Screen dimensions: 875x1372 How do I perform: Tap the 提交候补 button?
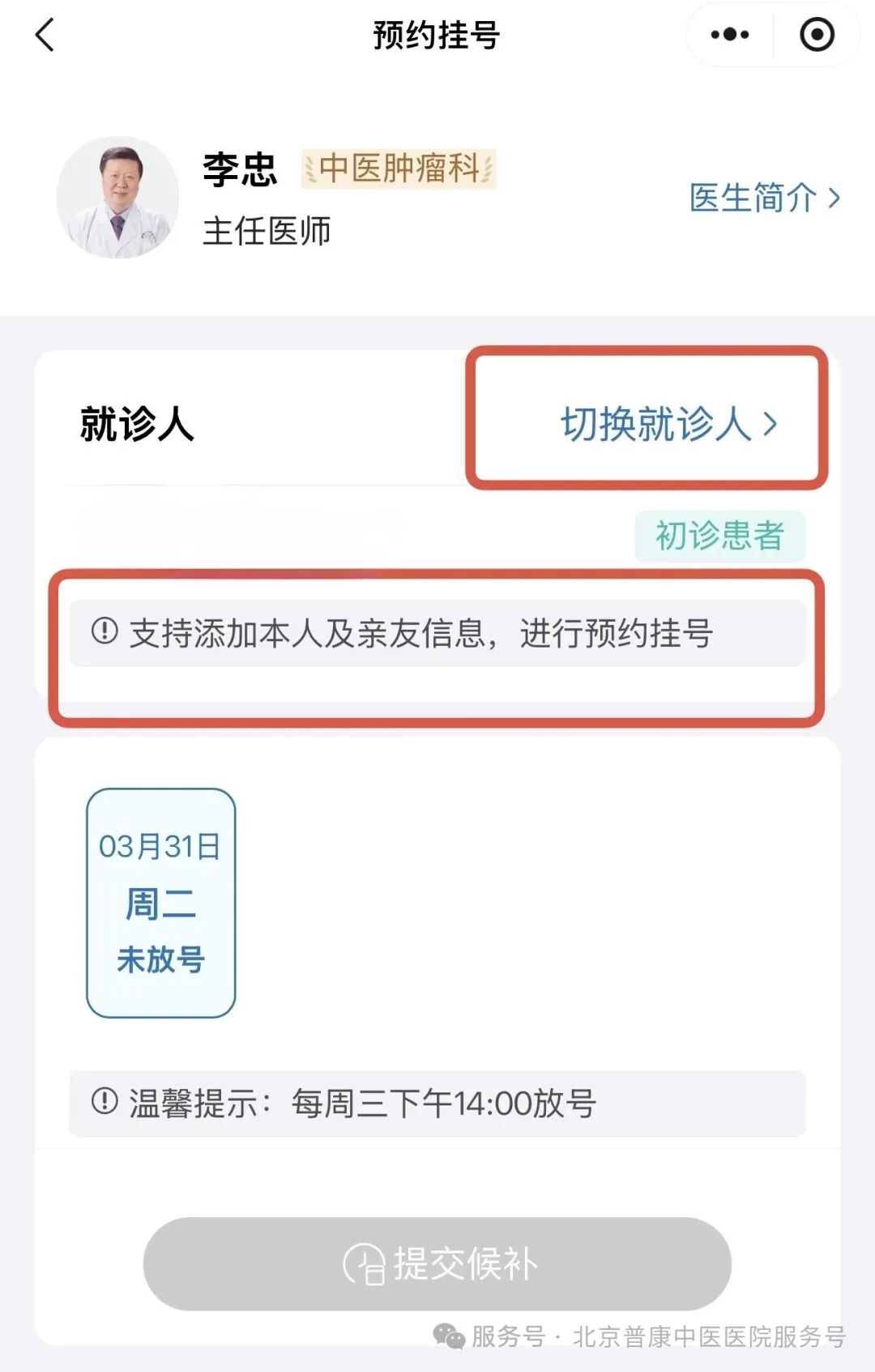point(437,1263)
